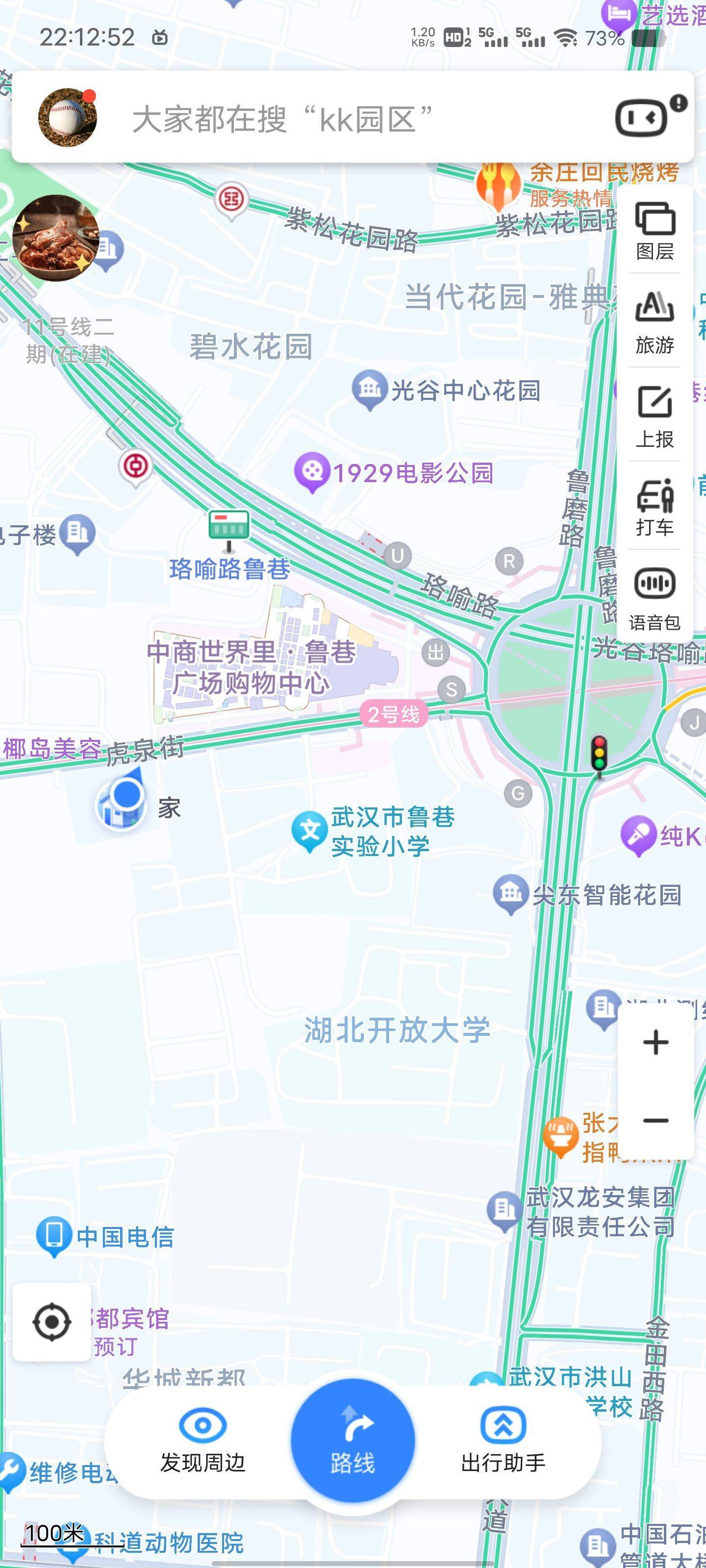Image resolution: width=706 pixels, height=1568 pixels.
Task: Open the 图层 map layers option
Action: 655,229
